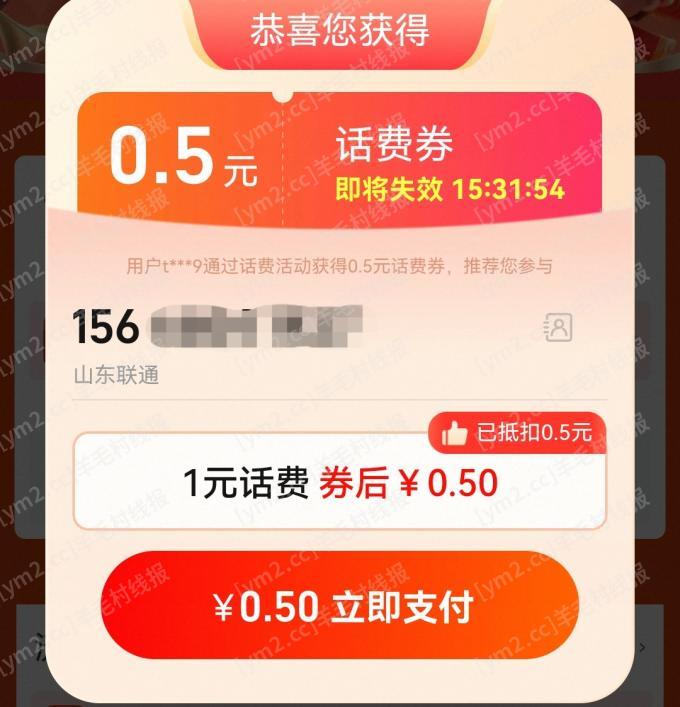Select the 1元话费 券后¥0.50 option
680x707 pixels.
pyautogui.click(x=340, y=483)
